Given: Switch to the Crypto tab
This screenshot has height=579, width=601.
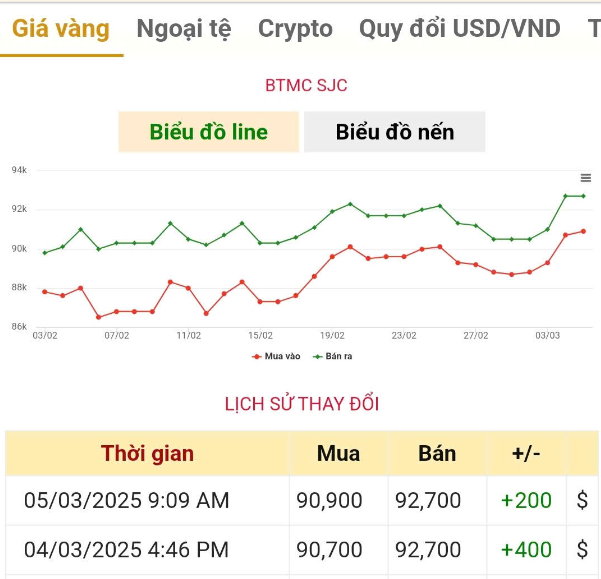Looking at the screenshot, I should (x=295, y=29).
